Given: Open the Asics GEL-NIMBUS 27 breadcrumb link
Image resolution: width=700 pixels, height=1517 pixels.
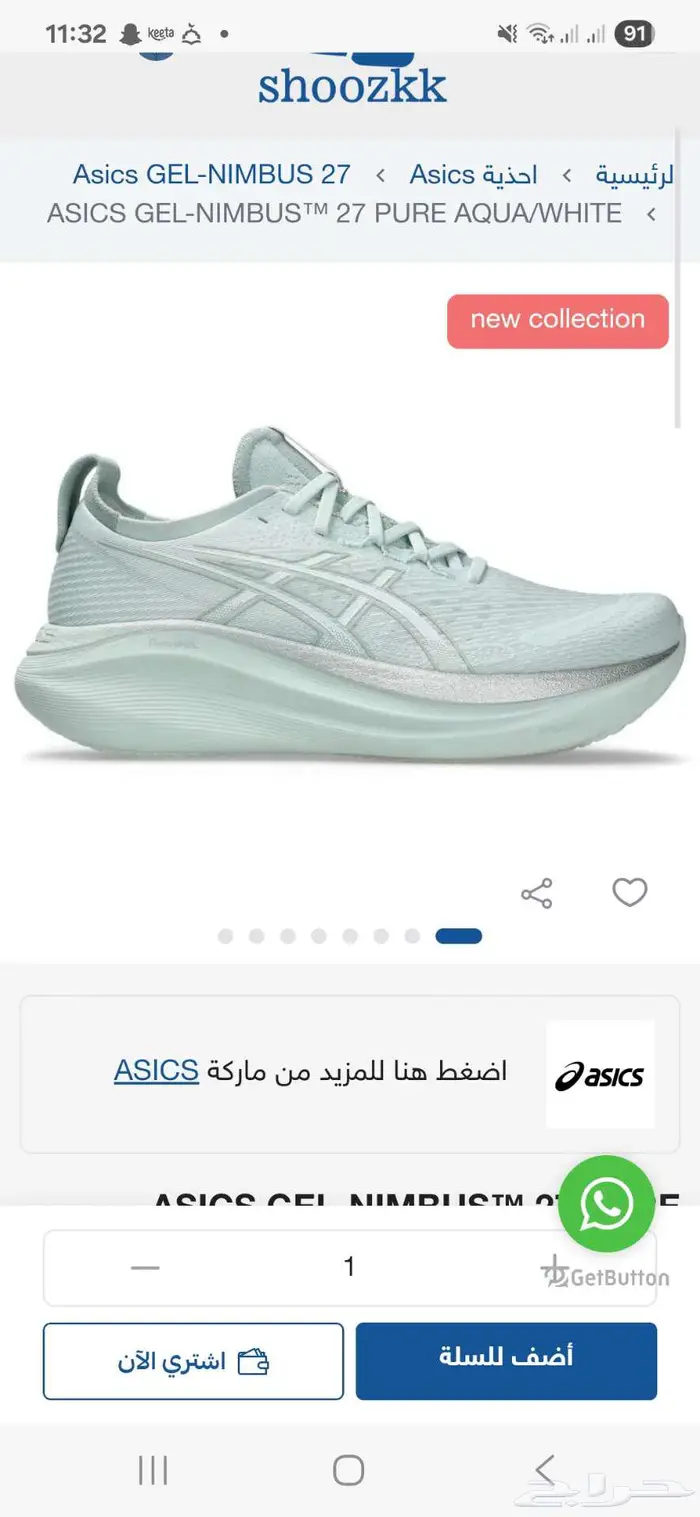Looking at the screenshot, I should point(211,174).
